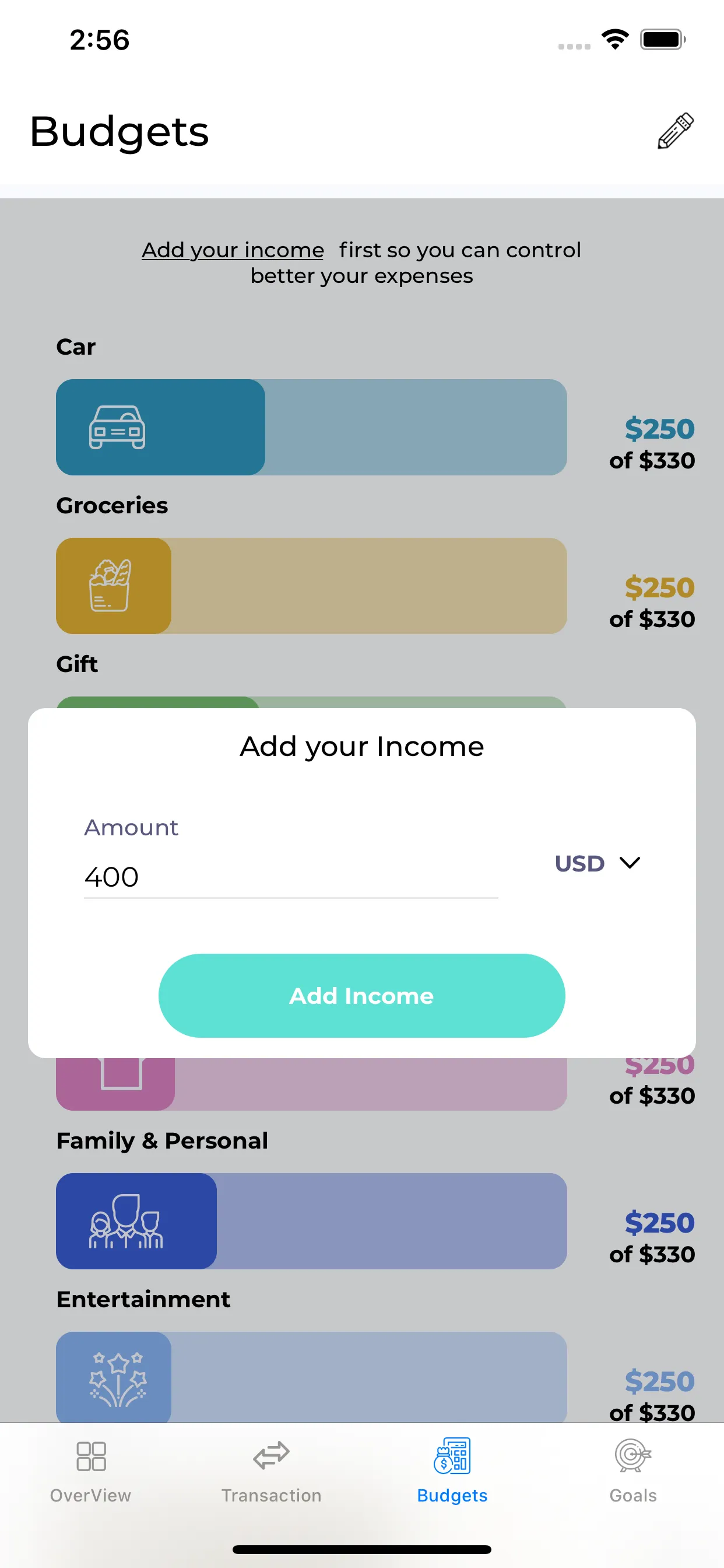Screen dimensions: 724x1568
Task: Open the Car budget card
Action: click(311, 428)
